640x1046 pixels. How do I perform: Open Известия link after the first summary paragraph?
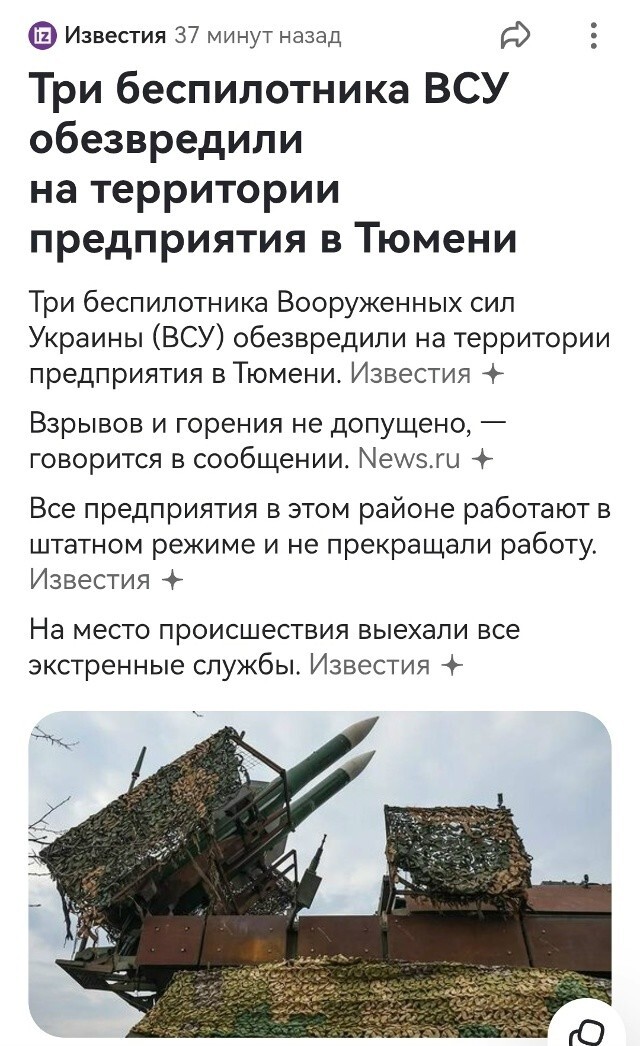pos(410,374)
